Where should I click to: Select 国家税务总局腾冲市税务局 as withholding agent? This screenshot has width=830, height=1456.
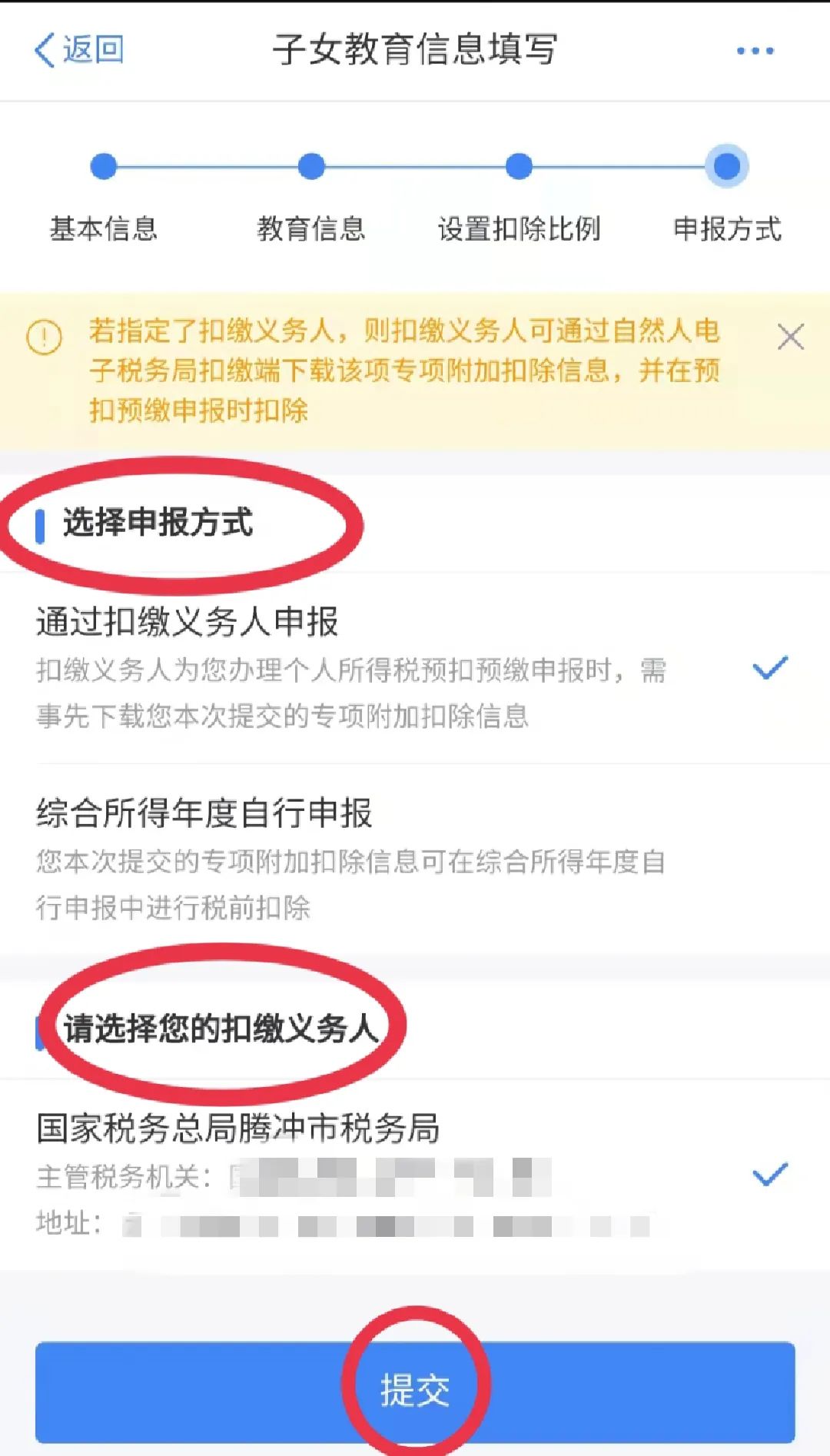(x=415, y=1174)
